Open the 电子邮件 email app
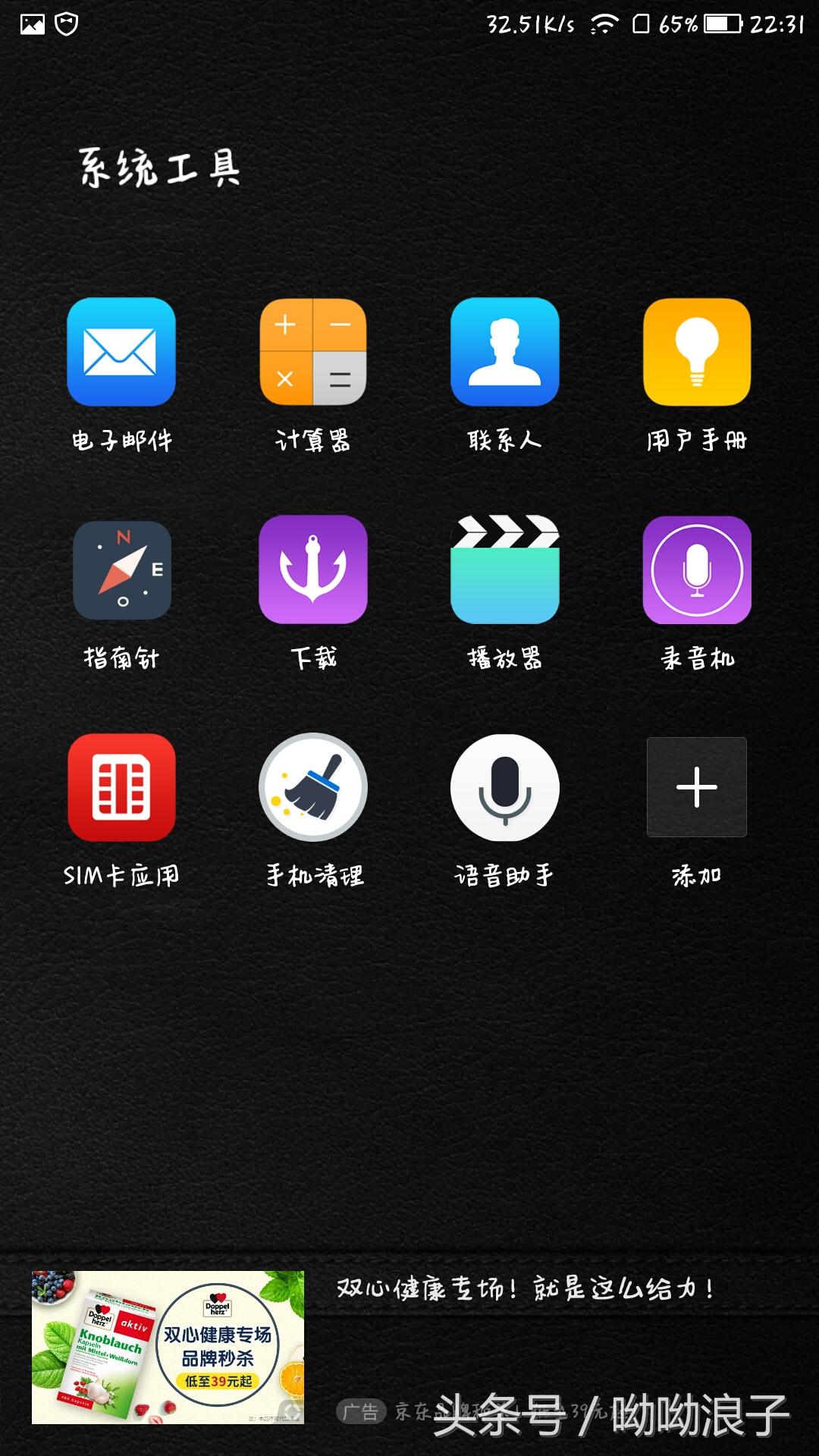Viewport: 819px width, 1456px height. click(x=121, y=352)
